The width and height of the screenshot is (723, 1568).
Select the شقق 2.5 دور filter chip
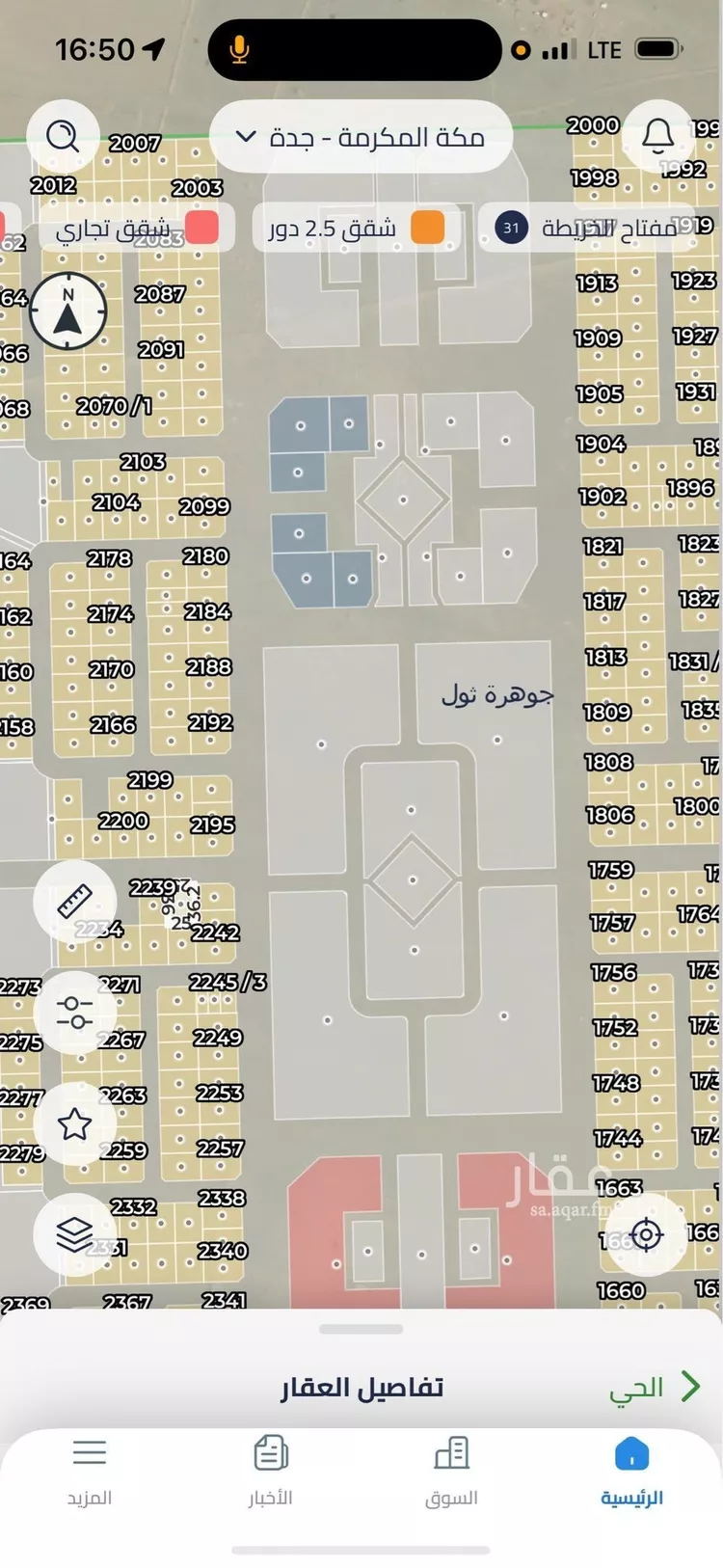(x=355, y=229)
